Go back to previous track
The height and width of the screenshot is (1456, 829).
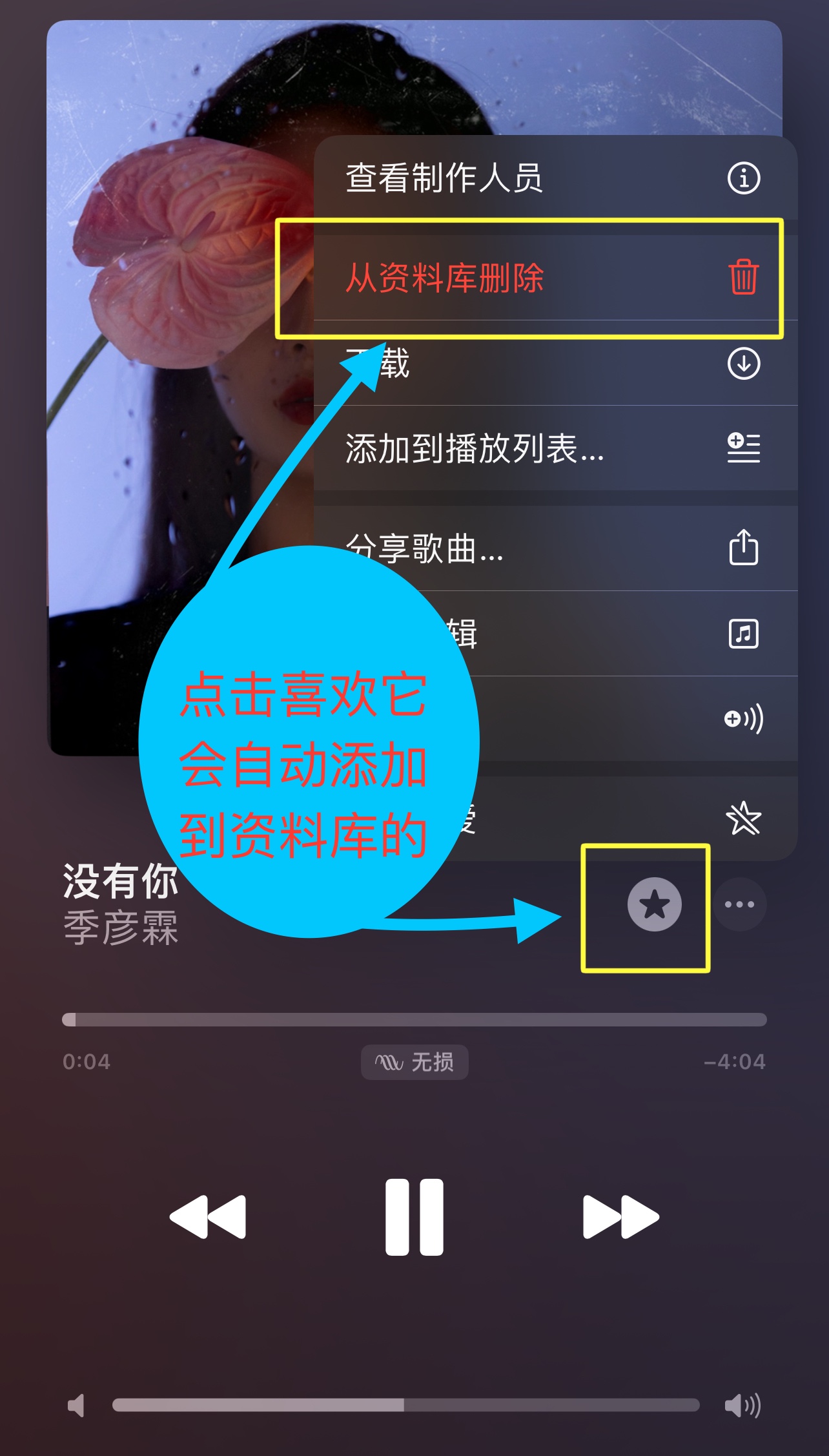[x=208, y=1217]
